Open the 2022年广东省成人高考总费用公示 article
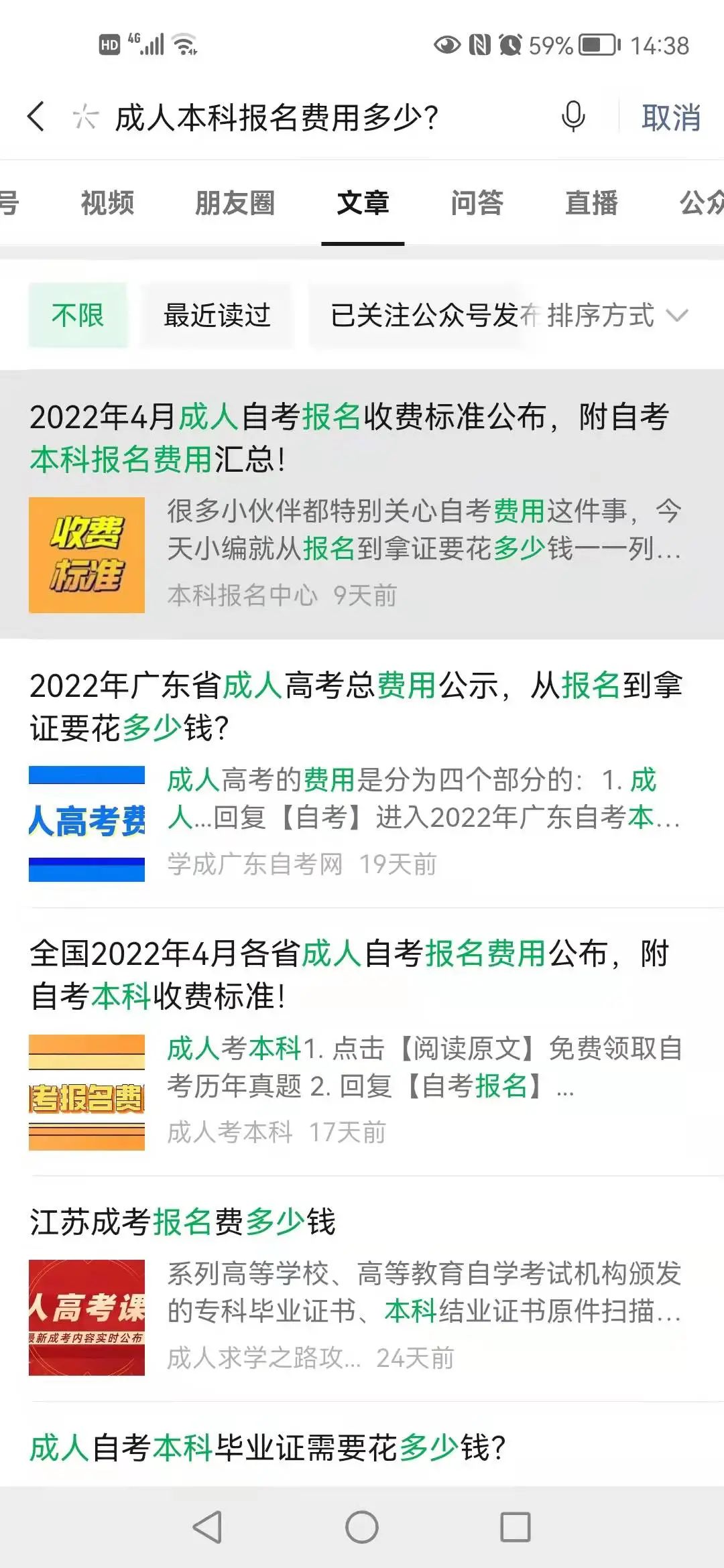 (362, 773)
